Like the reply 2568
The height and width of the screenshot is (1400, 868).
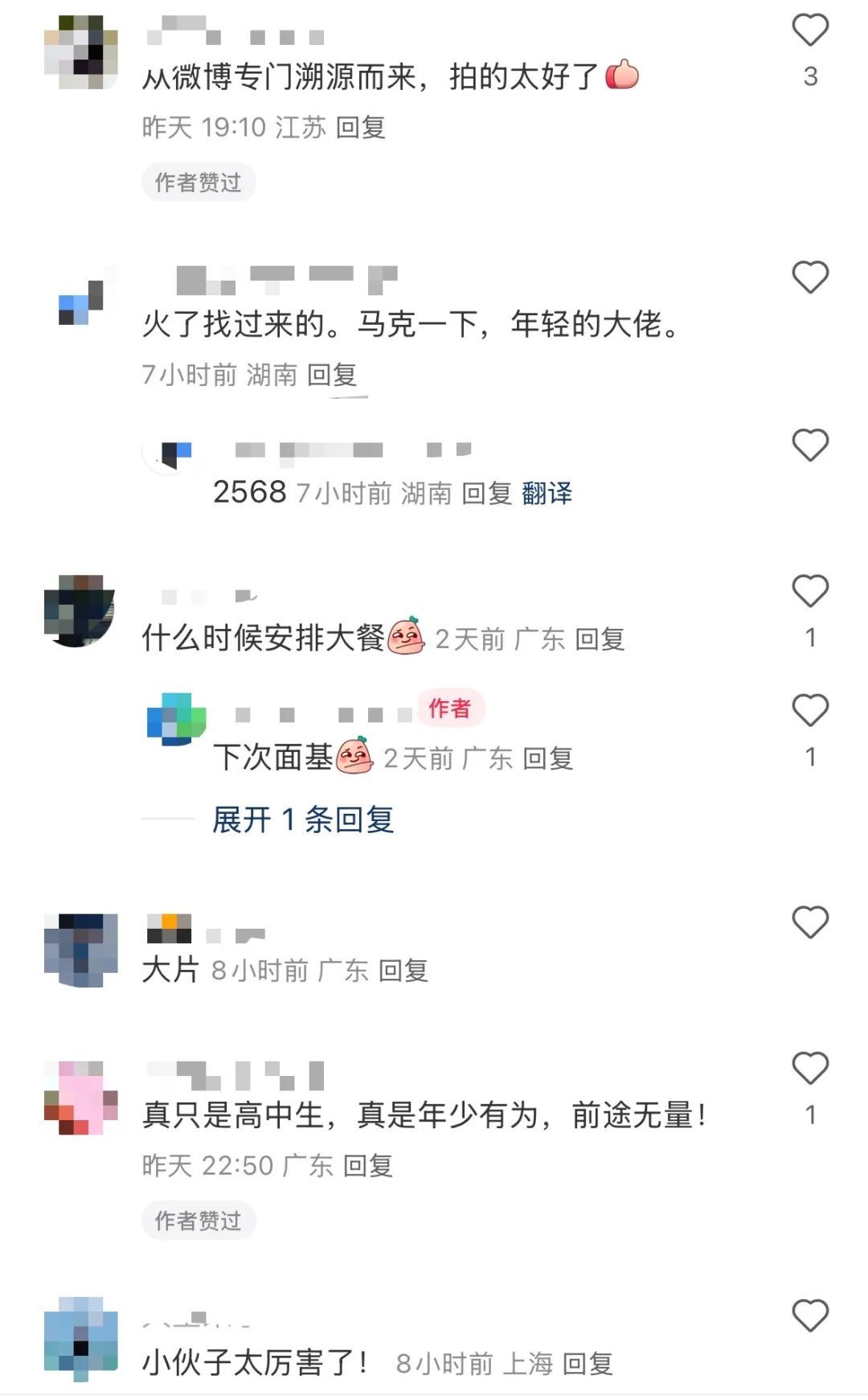click(810, 445)
